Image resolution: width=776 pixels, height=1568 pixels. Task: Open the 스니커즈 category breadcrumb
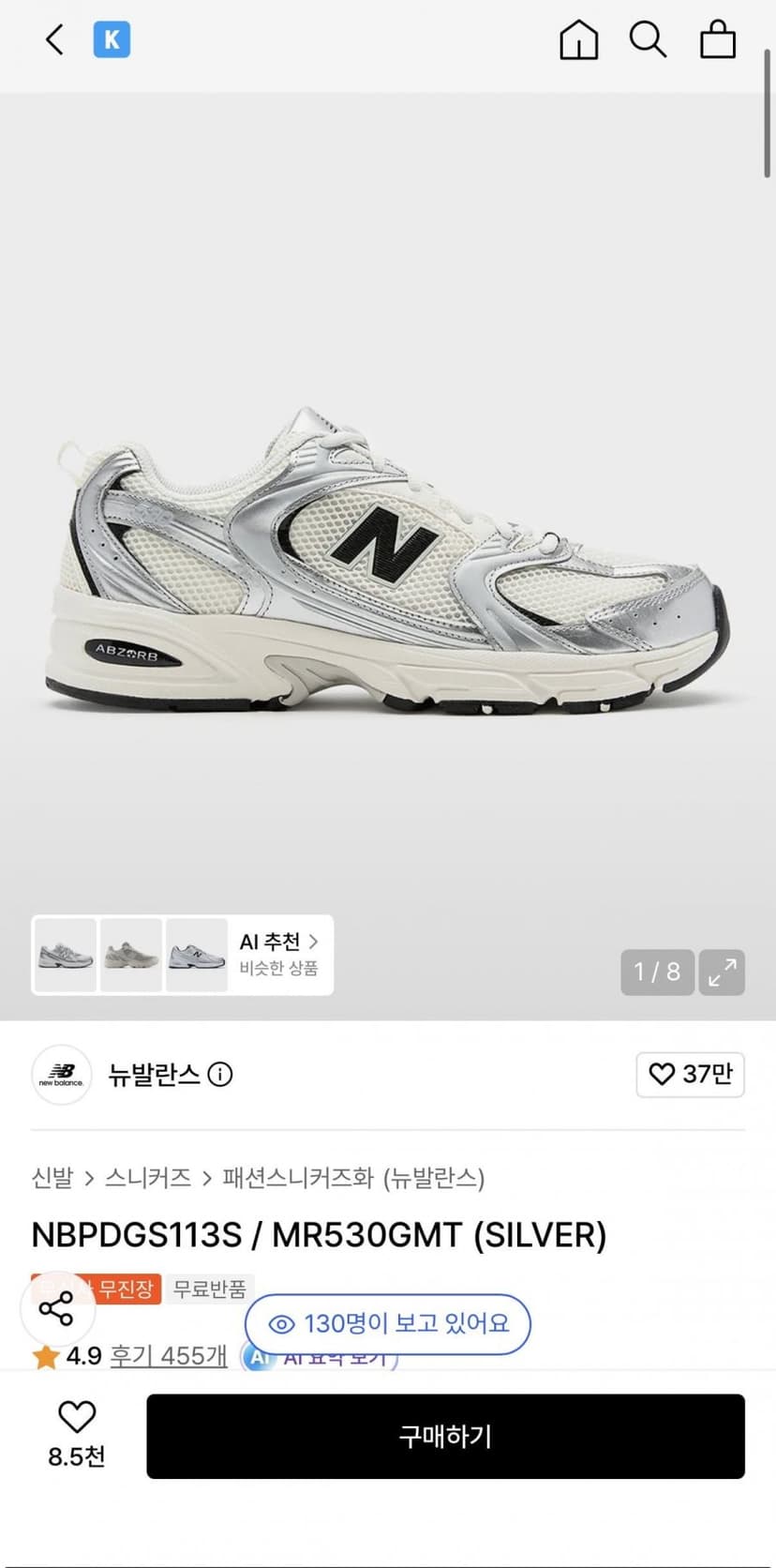tap(148, 1178)
